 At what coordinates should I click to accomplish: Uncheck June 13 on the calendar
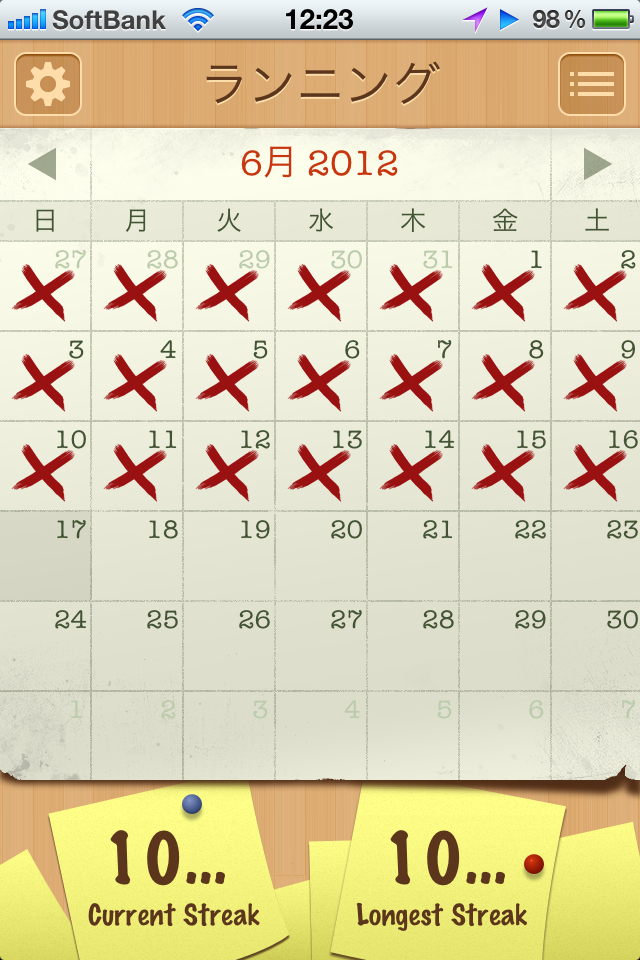point(321,466)
